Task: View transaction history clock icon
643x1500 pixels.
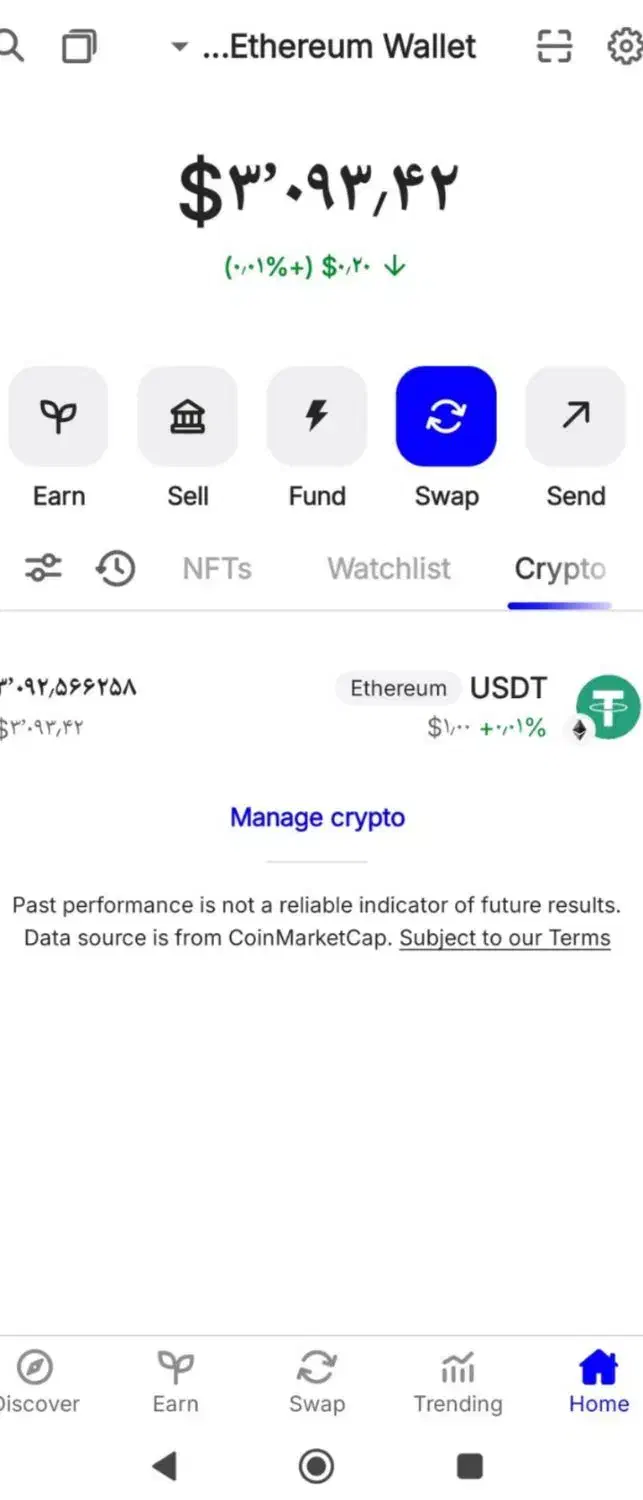Action: [x=116, y=569]
